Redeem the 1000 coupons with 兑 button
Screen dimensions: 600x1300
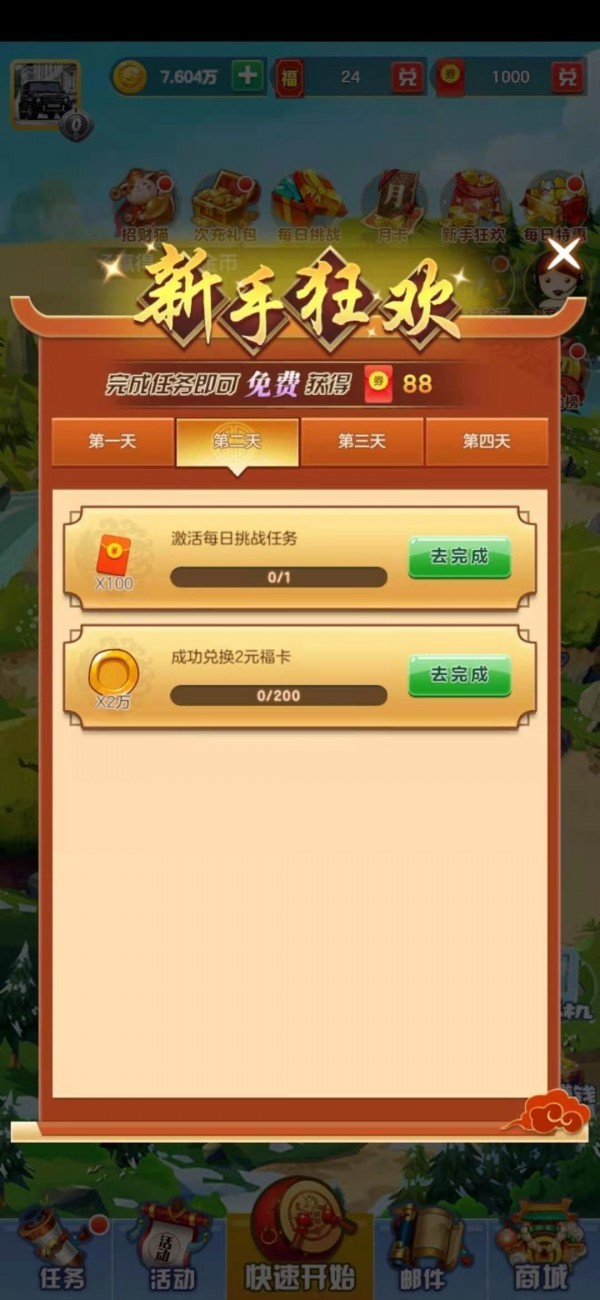568,77
